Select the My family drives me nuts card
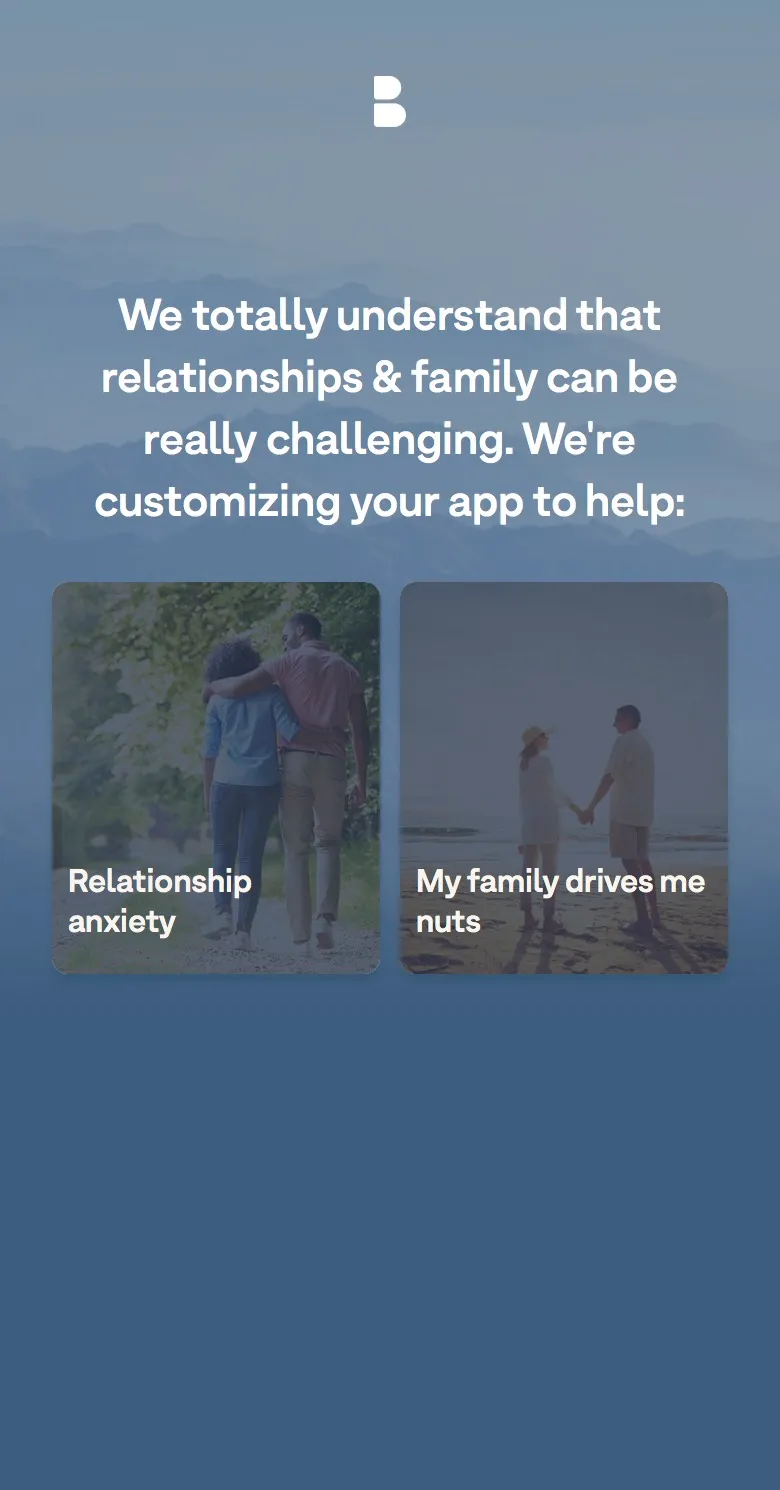The width and height of the screenshot is (780, 1490). tap(564, 777)
